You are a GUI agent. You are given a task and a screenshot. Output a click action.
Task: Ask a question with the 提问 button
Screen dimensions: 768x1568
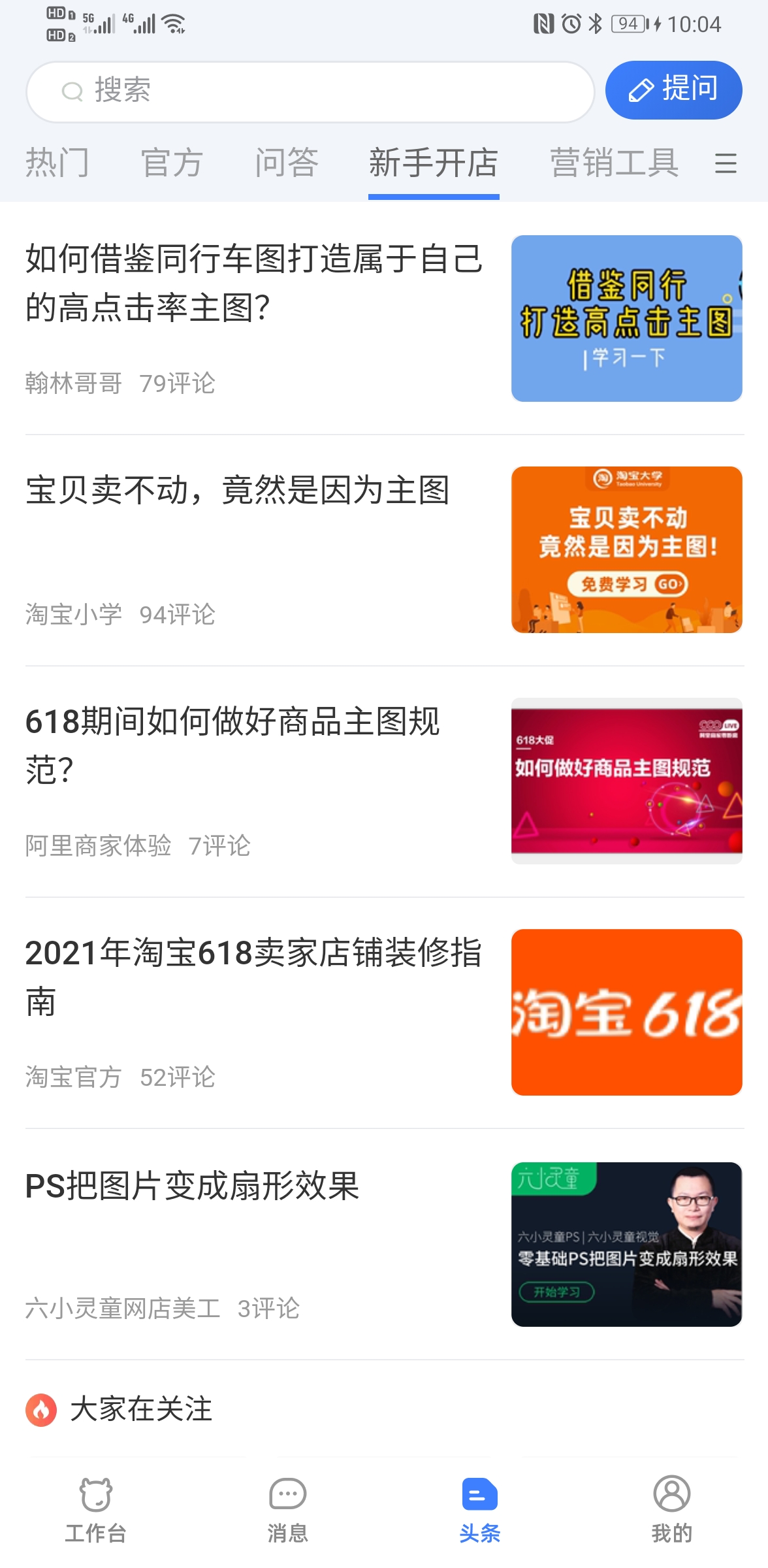tap(673, 90)
